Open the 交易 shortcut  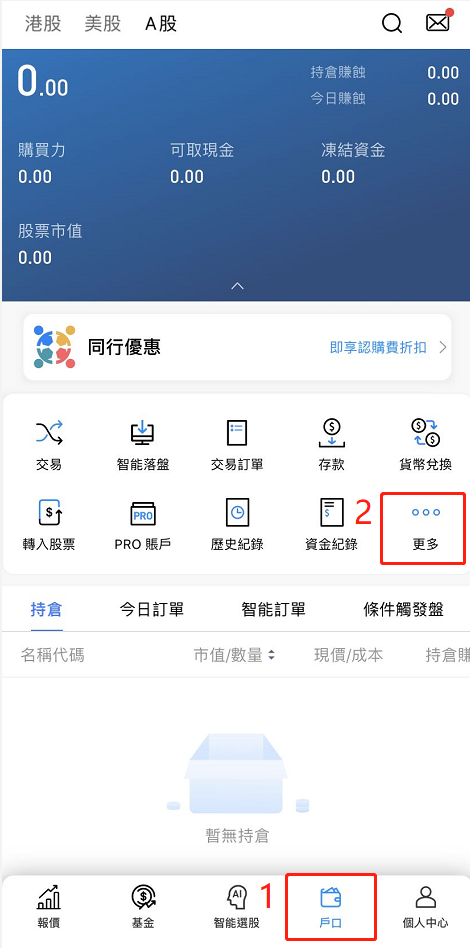tap(48, 445)
